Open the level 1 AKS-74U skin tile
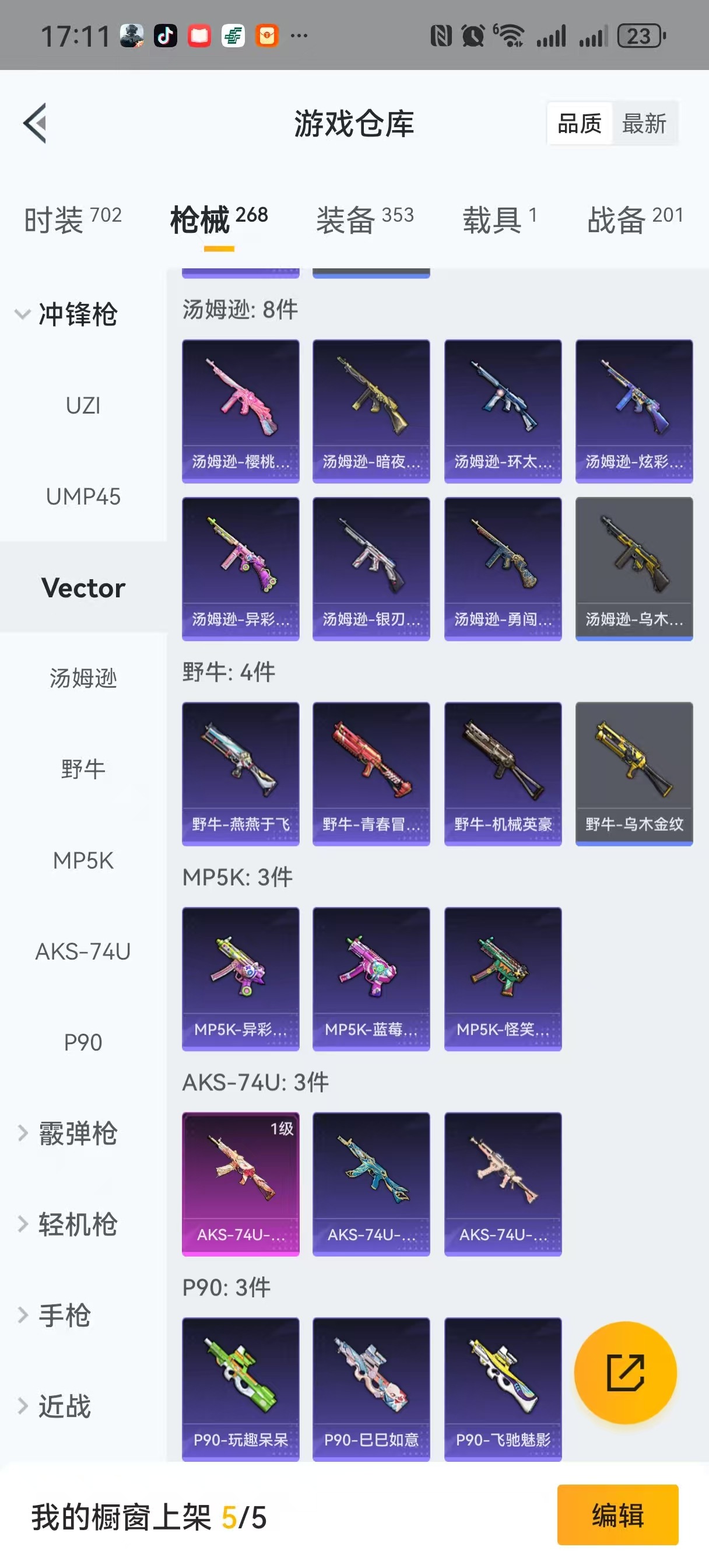 [x=240, y=1184]
